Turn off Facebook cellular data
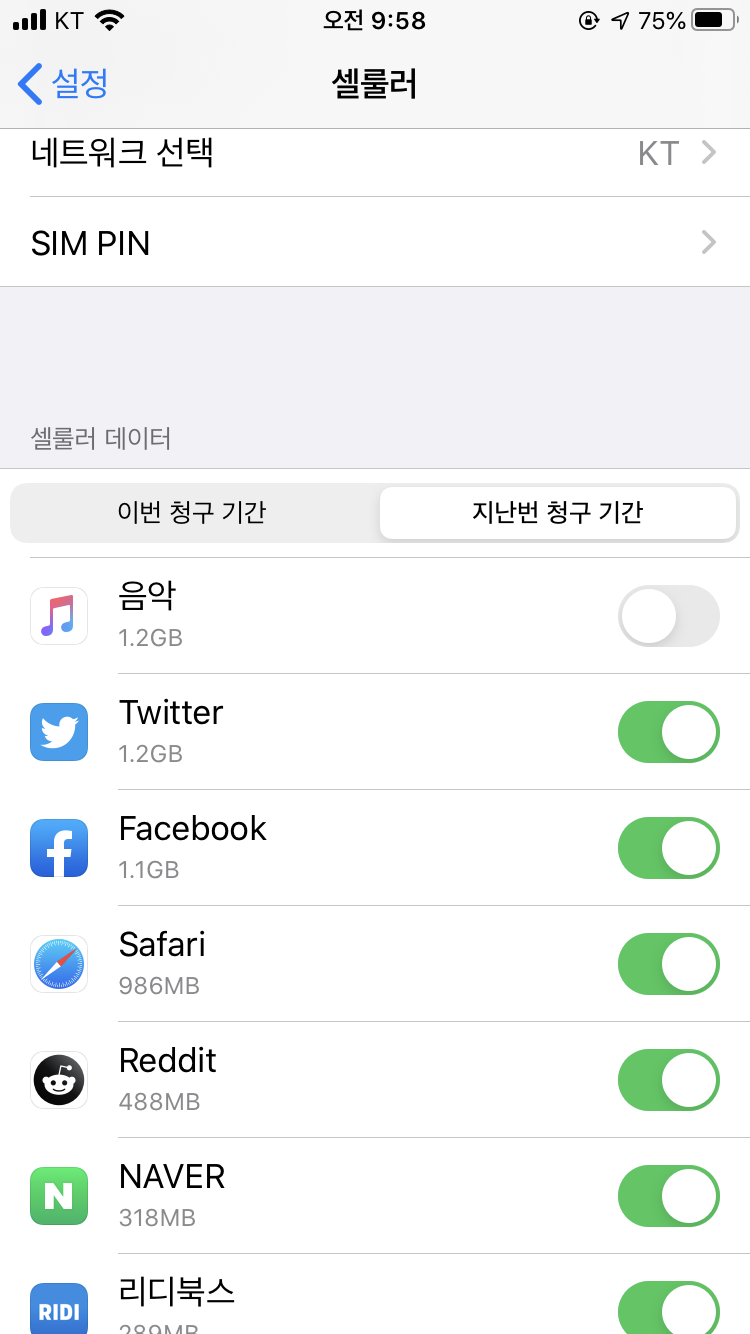Screen dimensions: 750x1334 coord(668,848)
